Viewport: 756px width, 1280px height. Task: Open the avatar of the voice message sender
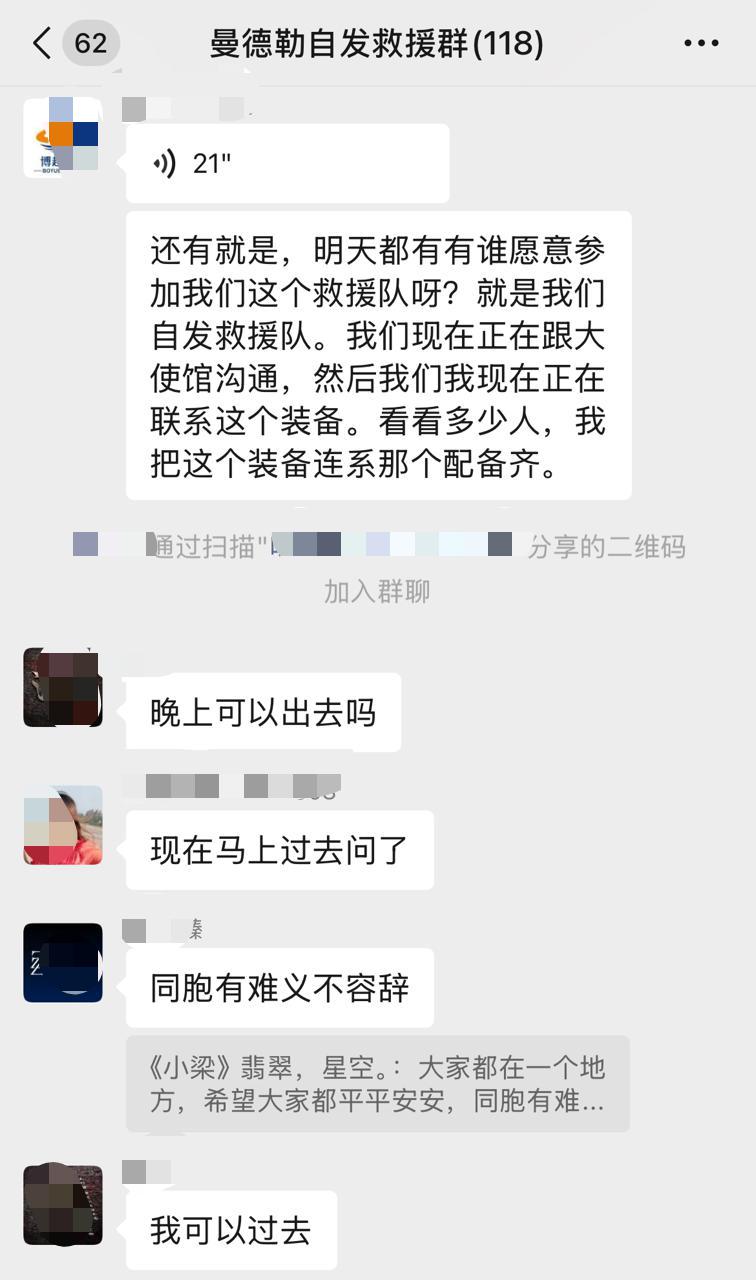[x=63, y=138]
